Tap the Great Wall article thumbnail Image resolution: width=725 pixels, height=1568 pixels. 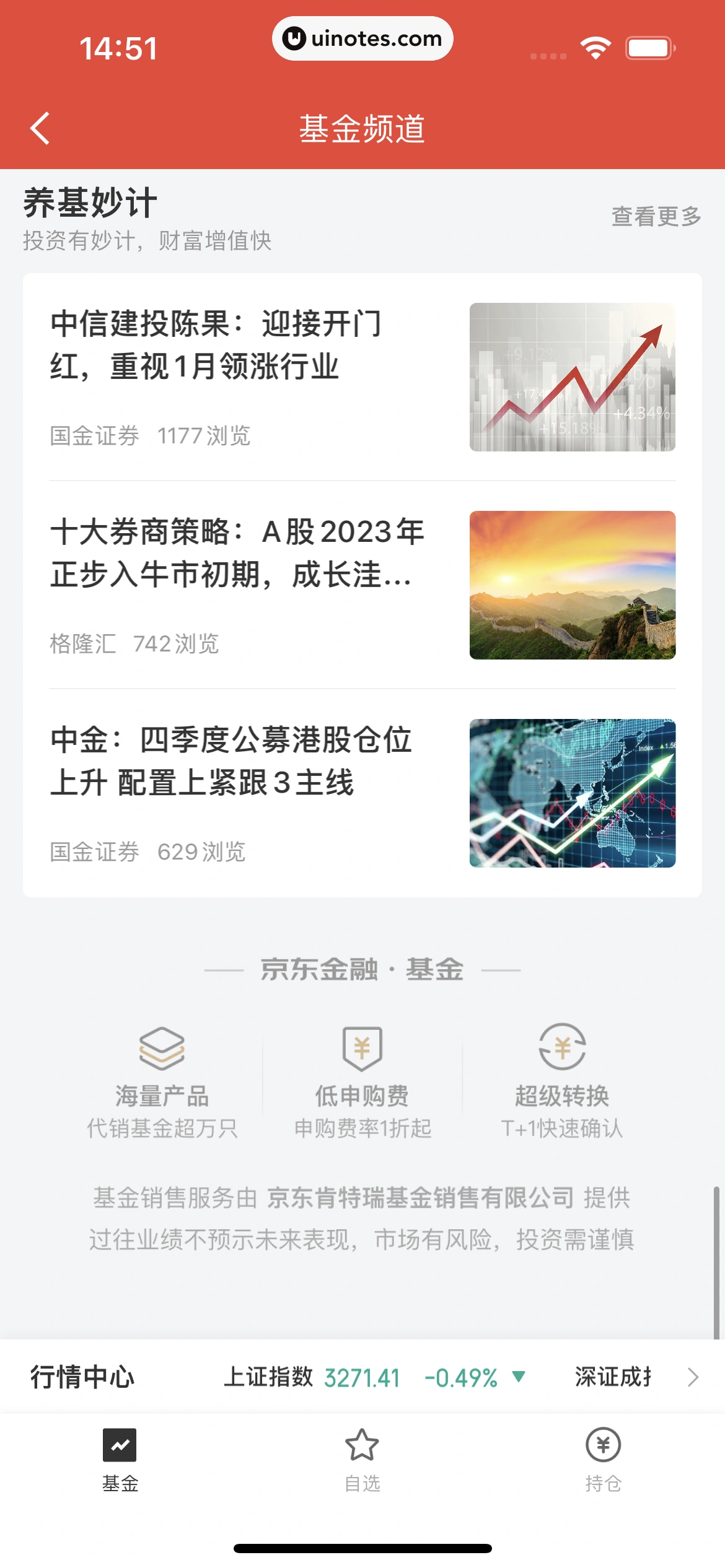tap(573, 584)
